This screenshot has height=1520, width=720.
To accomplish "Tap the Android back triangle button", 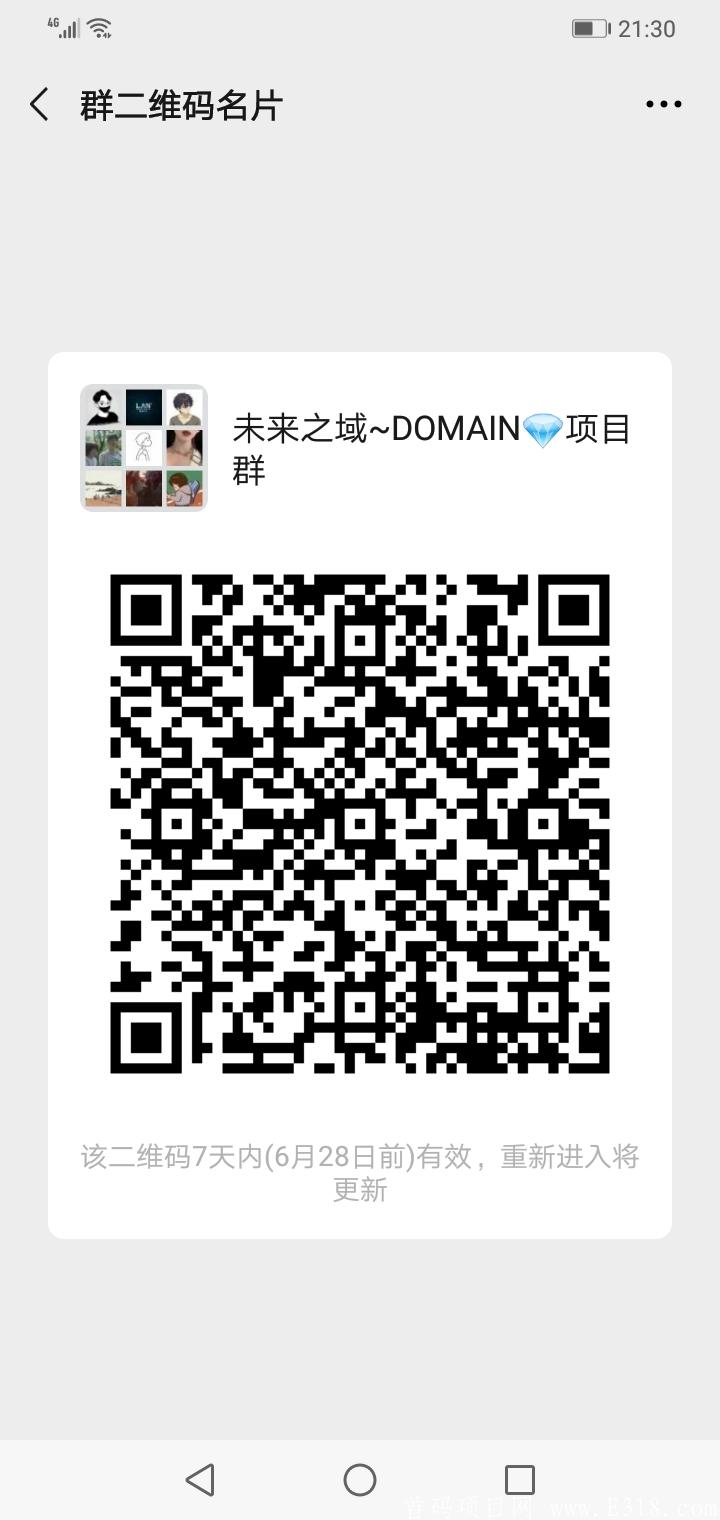I will 200,1479.
